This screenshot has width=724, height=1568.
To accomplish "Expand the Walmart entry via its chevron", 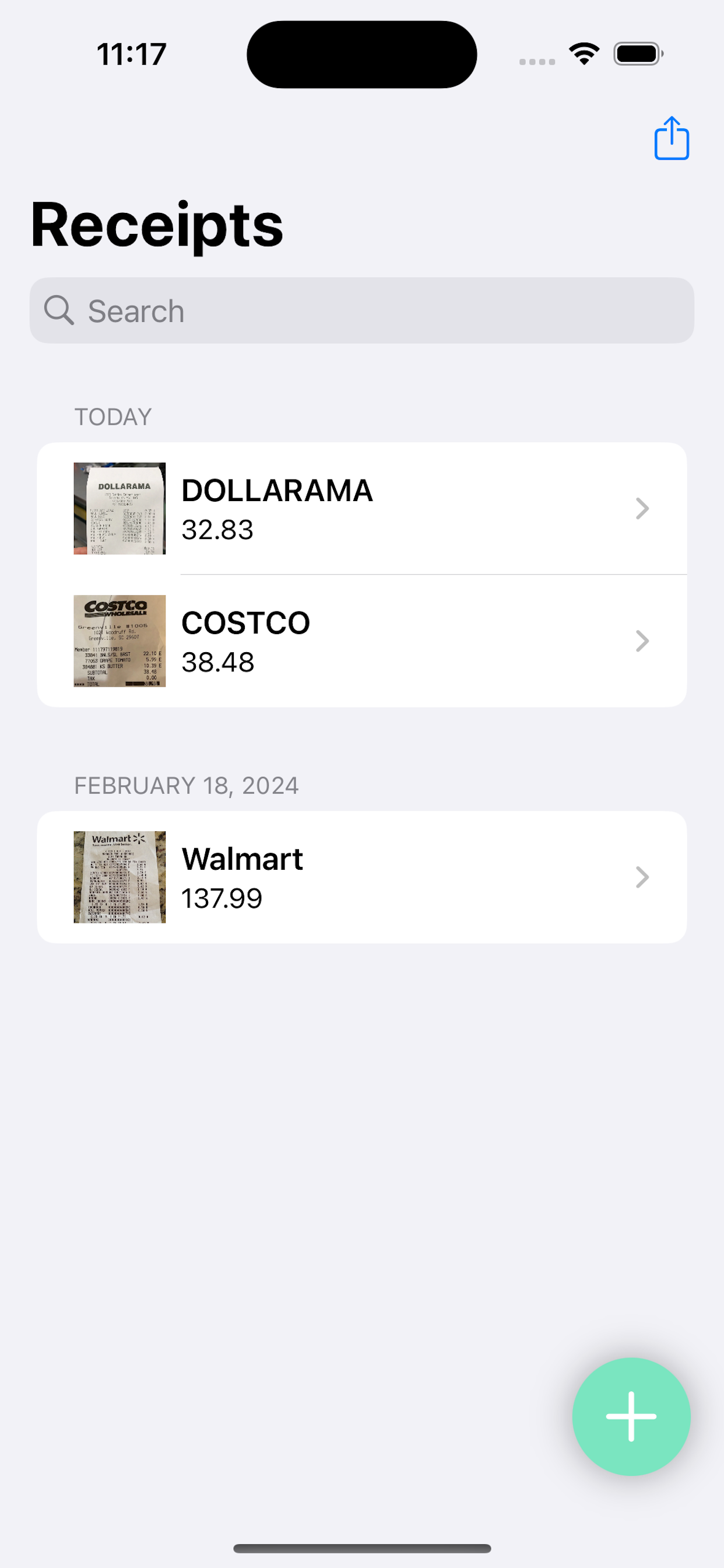I will click(642, 877).
